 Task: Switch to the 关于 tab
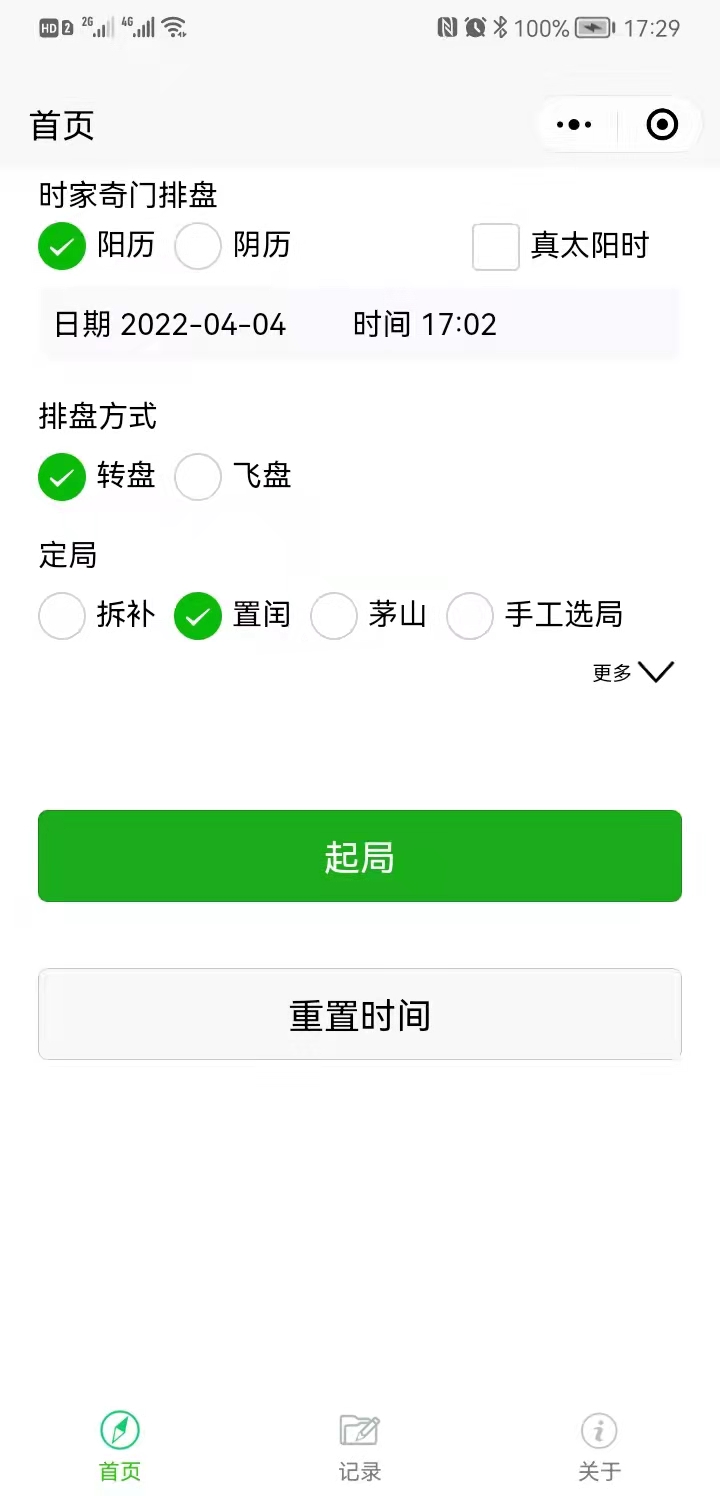coord(600,1446)
